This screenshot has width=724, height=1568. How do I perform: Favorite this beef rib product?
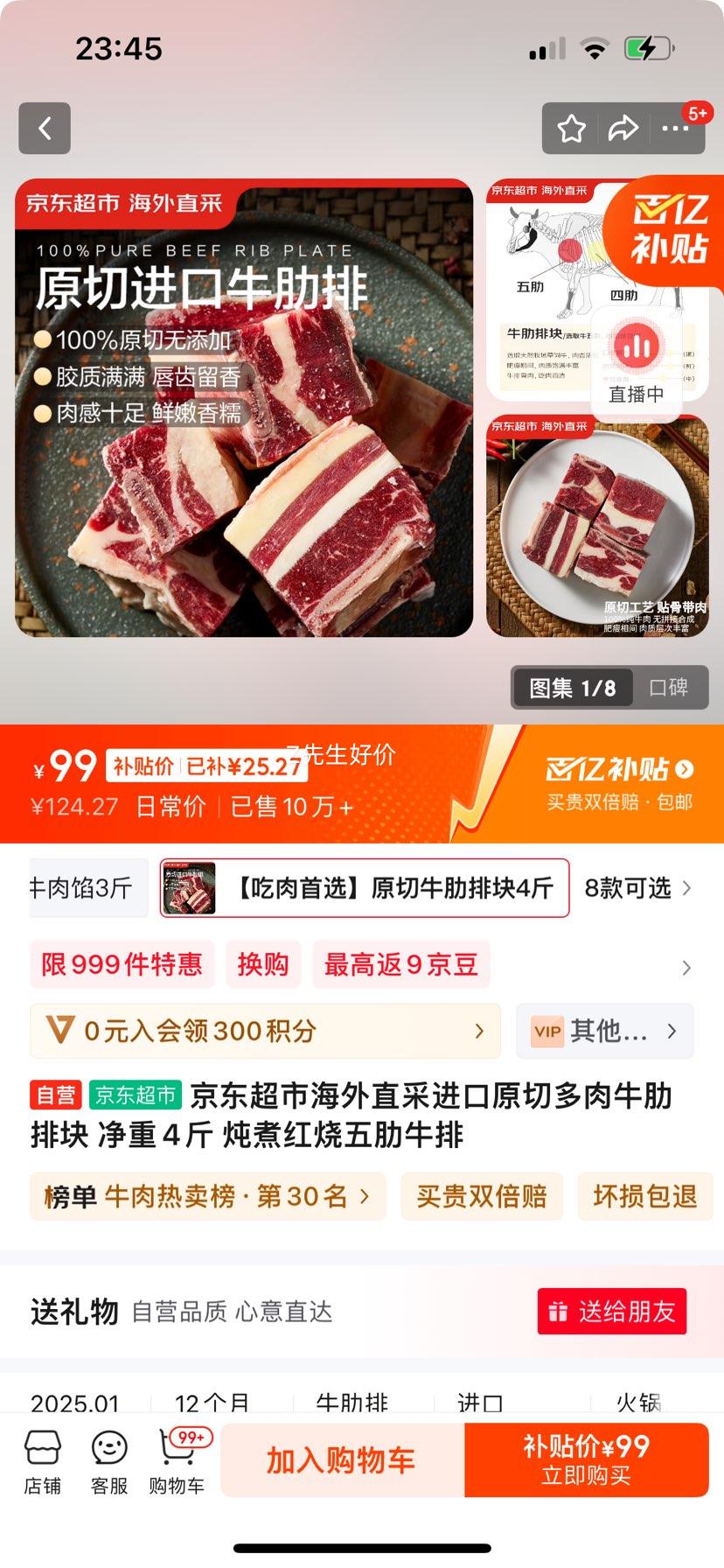point(572,129)
